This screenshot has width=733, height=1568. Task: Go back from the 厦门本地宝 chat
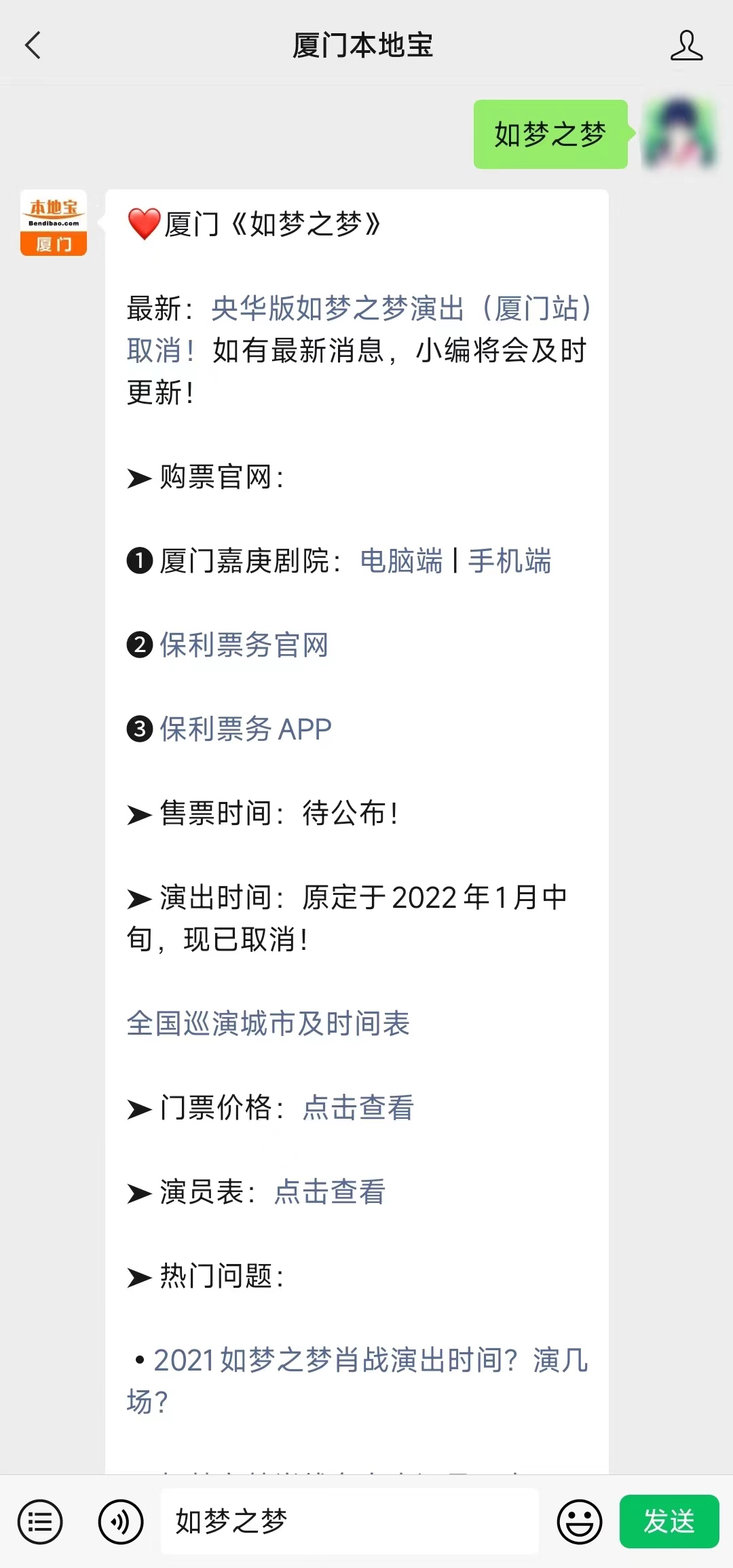[x=33, y=45]
